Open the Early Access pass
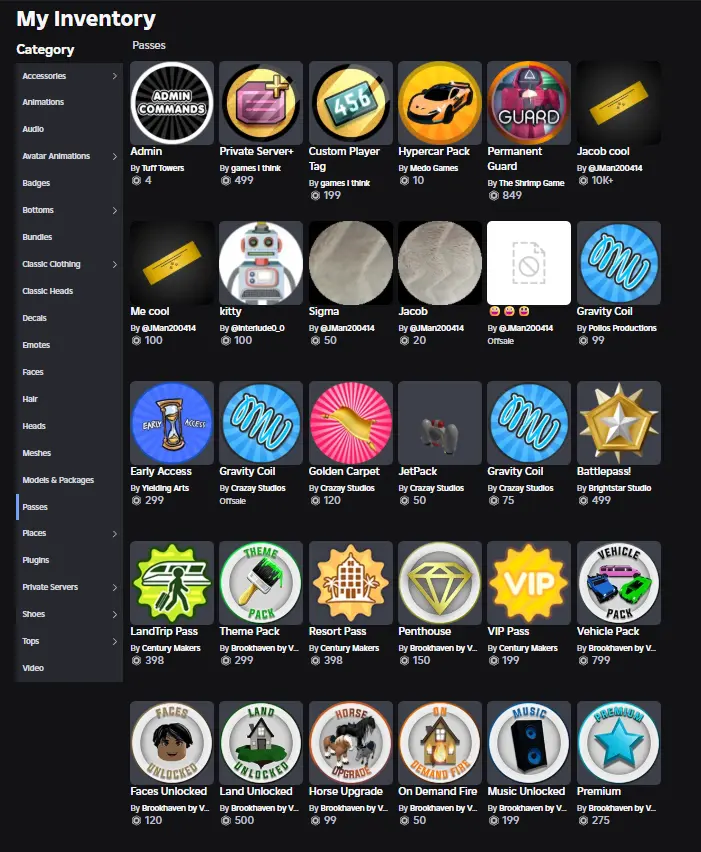This screenshot has width=701, height=852. (x=172, y=423)
